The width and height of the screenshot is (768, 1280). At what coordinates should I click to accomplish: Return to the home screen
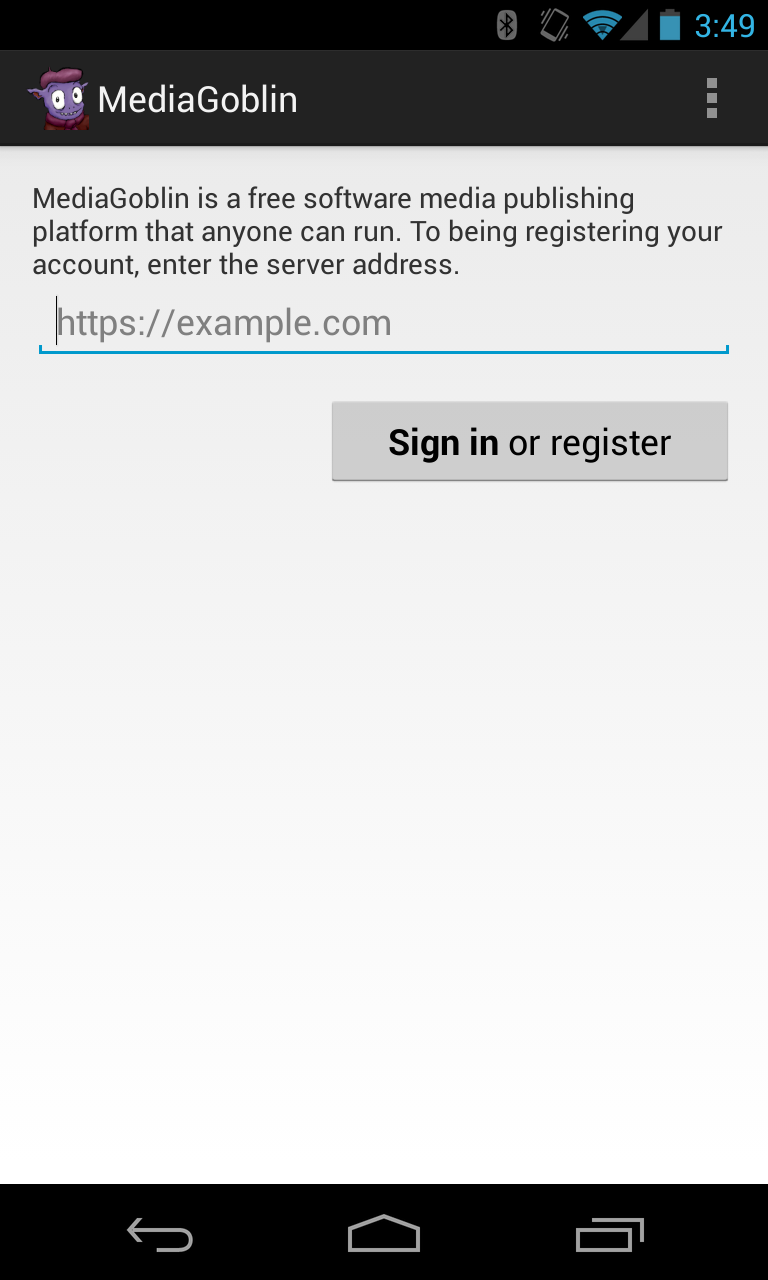(384, 1234)
